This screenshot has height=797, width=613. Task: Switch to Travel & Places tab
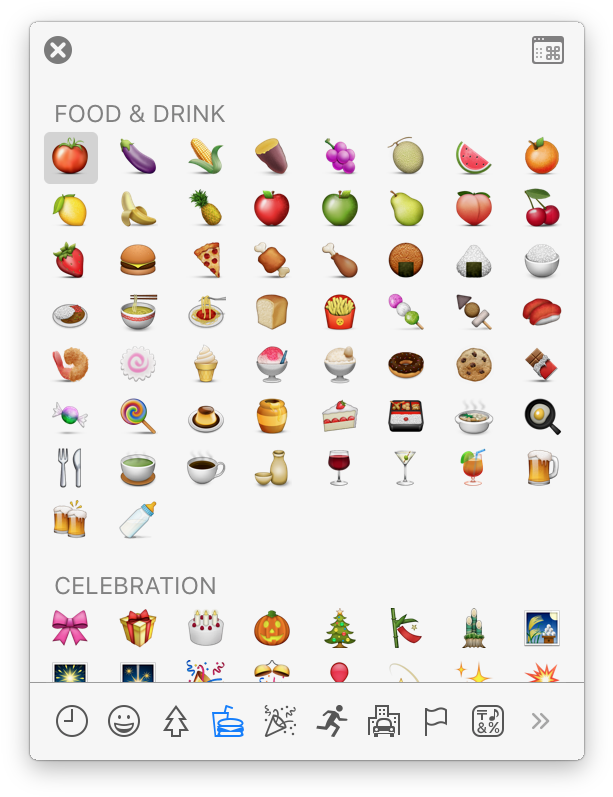coord(383,720)
